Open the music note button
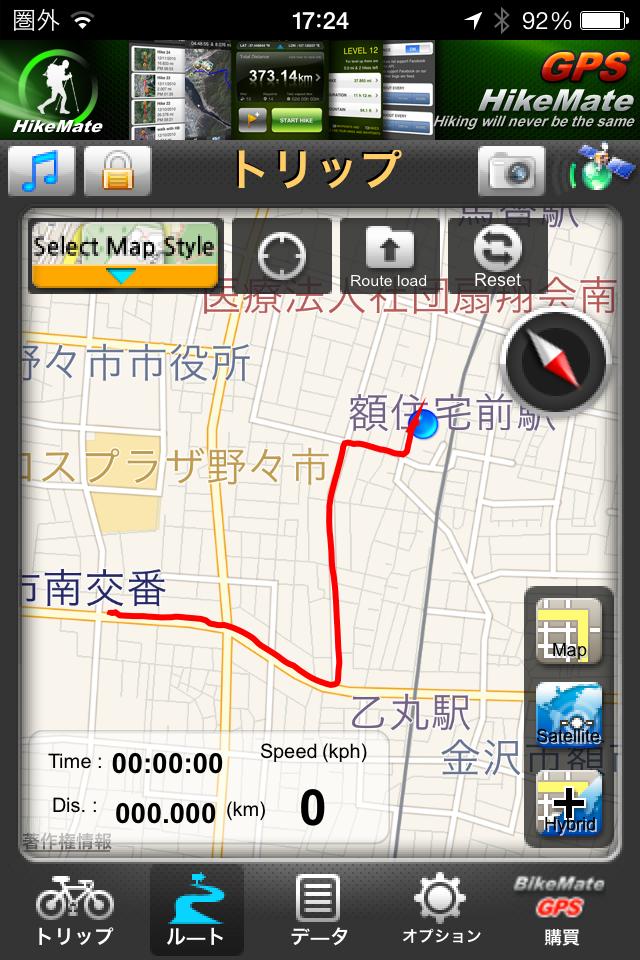This screenshot has height=960, width=640. (x=41, y=170)
